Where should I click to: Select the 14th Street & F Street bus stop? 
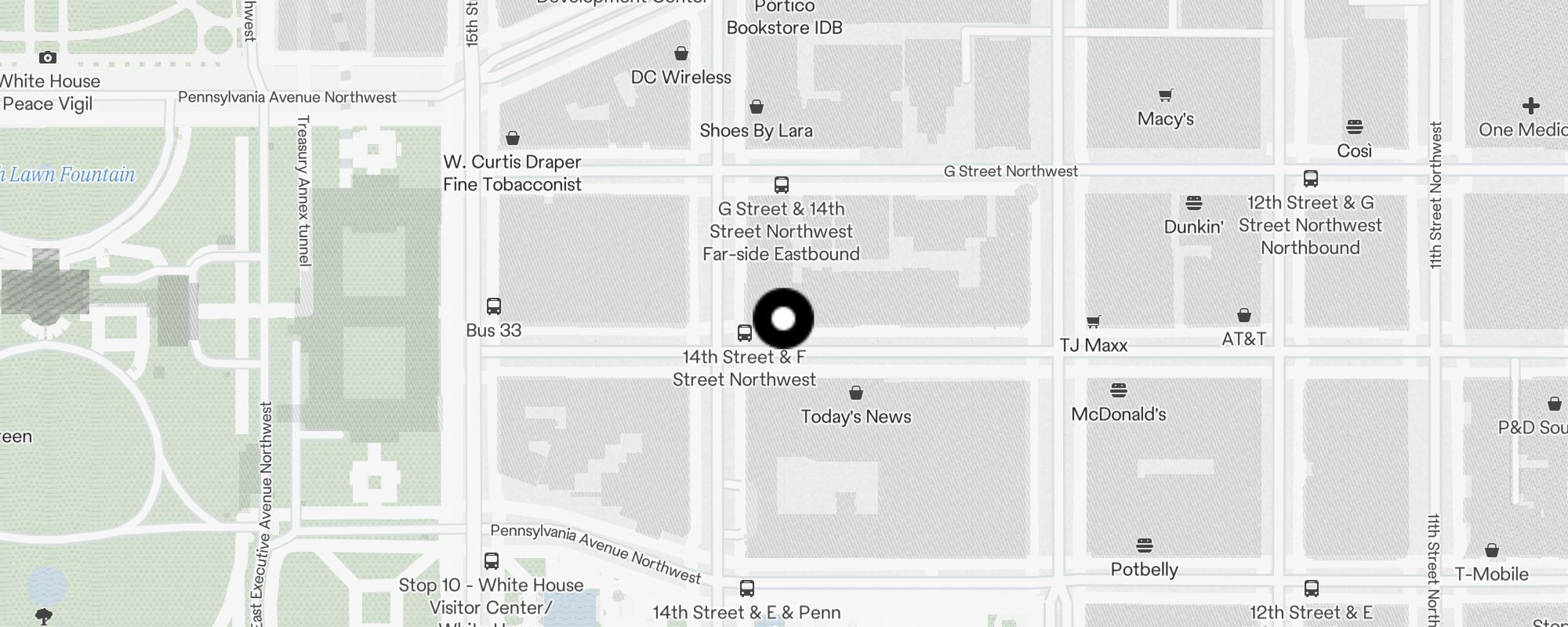pos(745,333)
